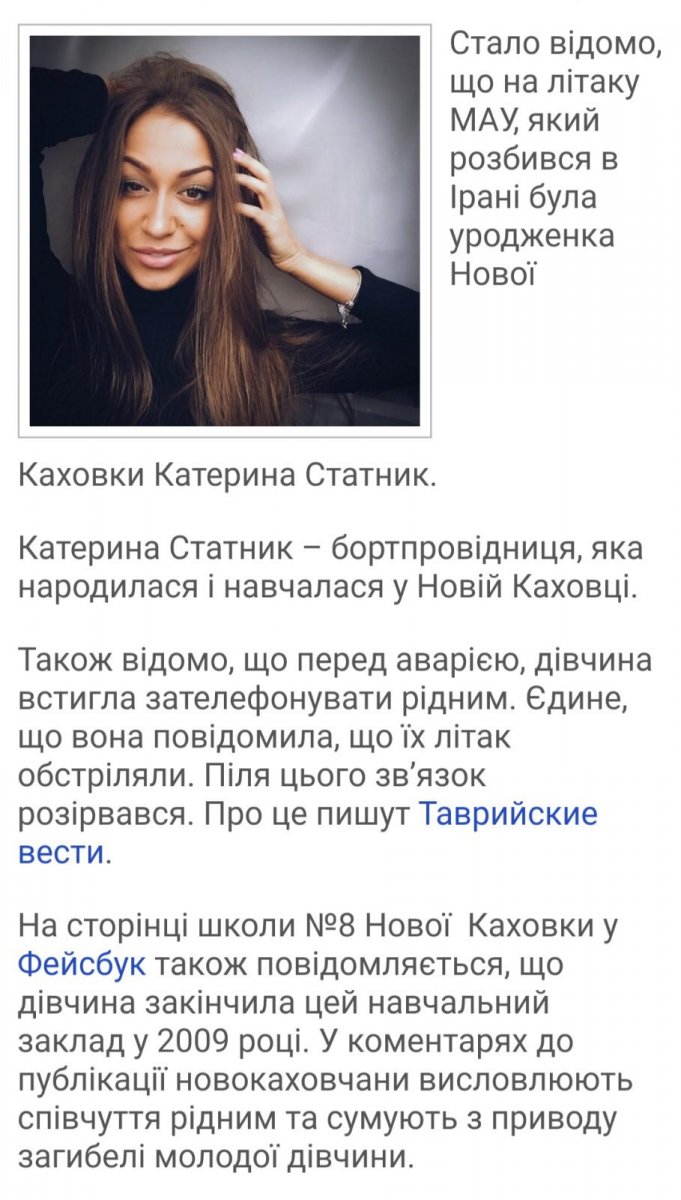Screen dimensions: 681x1200
Task: Open the Таврийские вести source link
Action: pyautogui.click(x=507, y=813)
